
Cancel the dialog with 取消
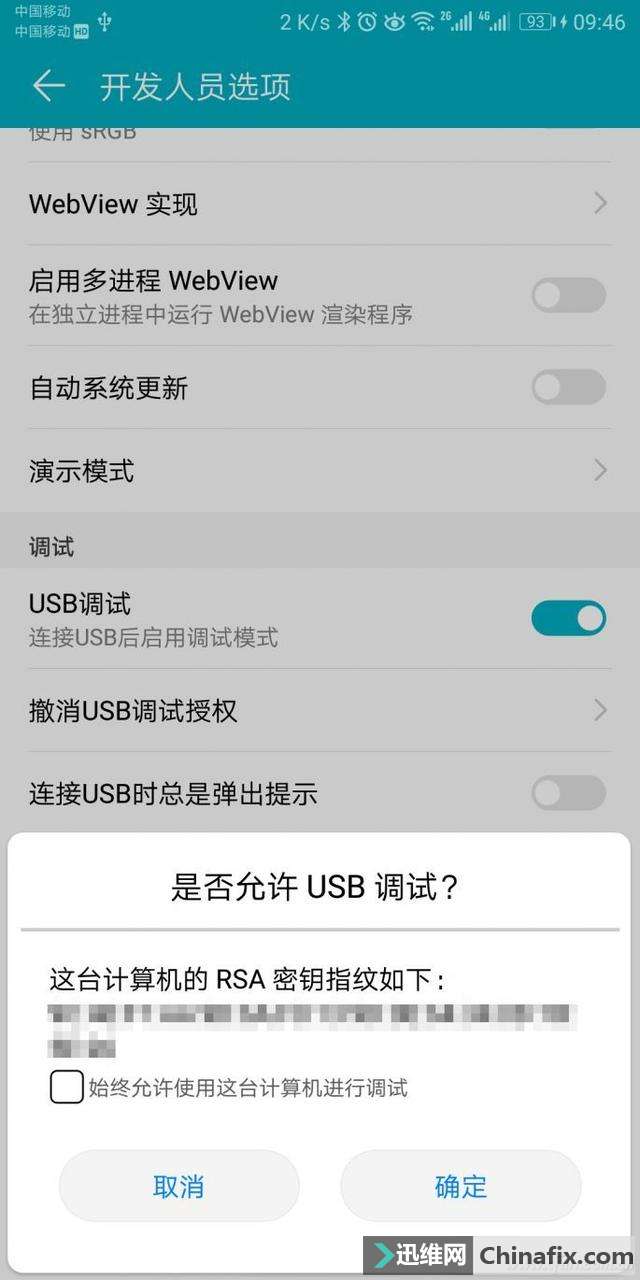click(x=179, y=1186)
